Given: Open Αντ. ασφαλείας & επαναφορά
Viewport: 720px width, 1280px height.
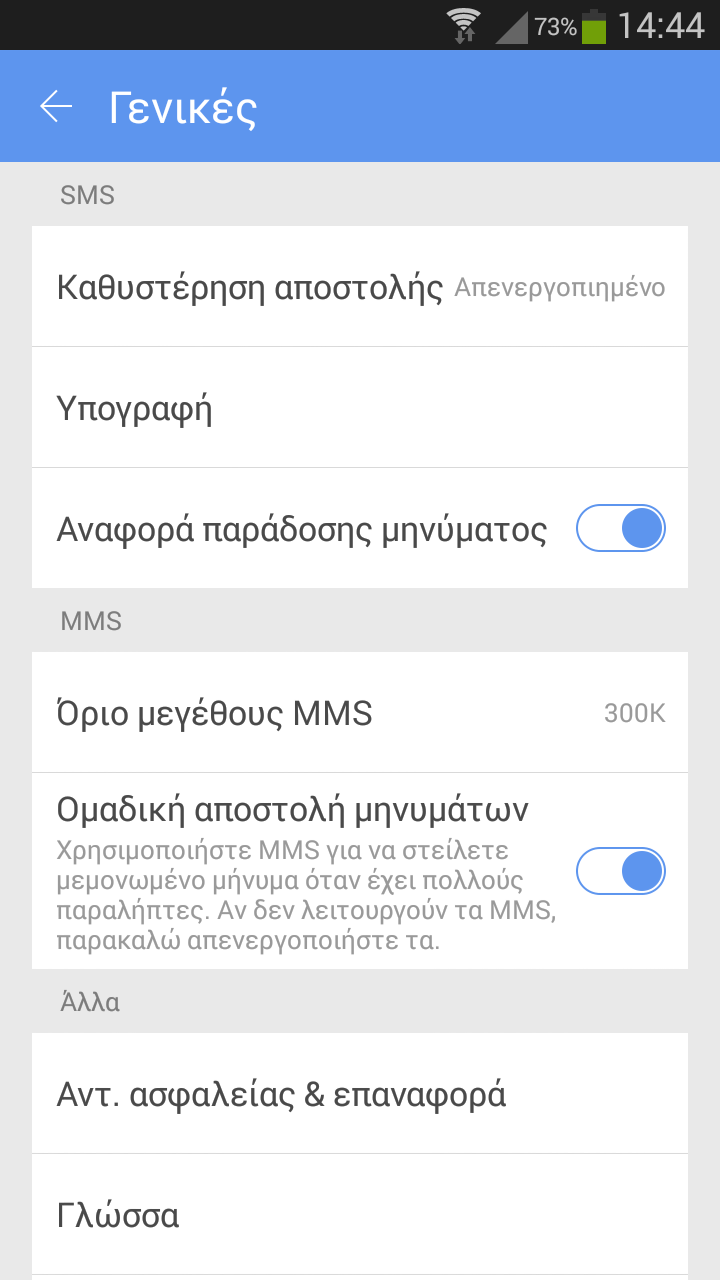Looking at the screenshot, I should click(x=360, y=1094).
